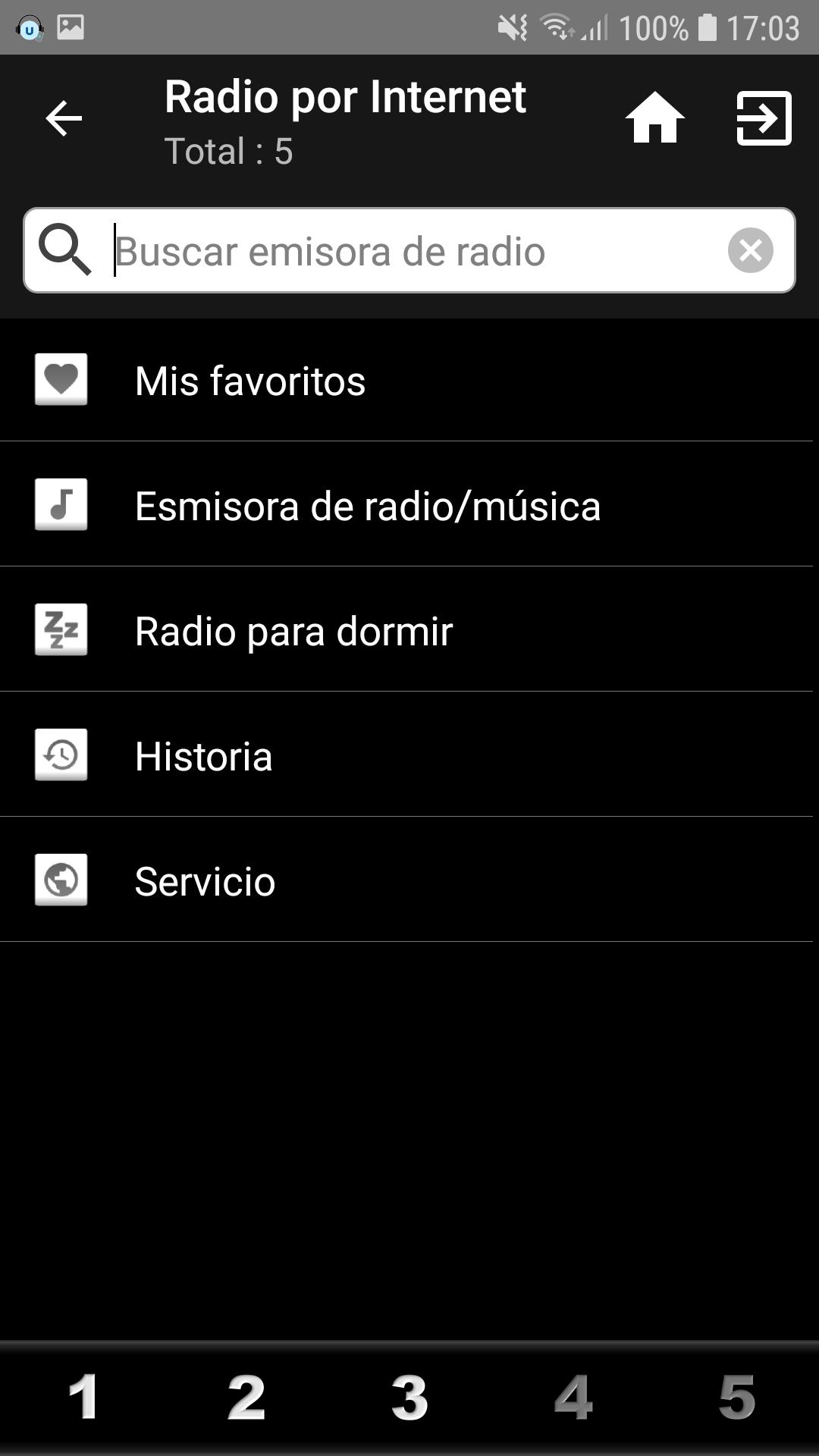
Task: Choose preset number 3
Action: [409, 1397]
